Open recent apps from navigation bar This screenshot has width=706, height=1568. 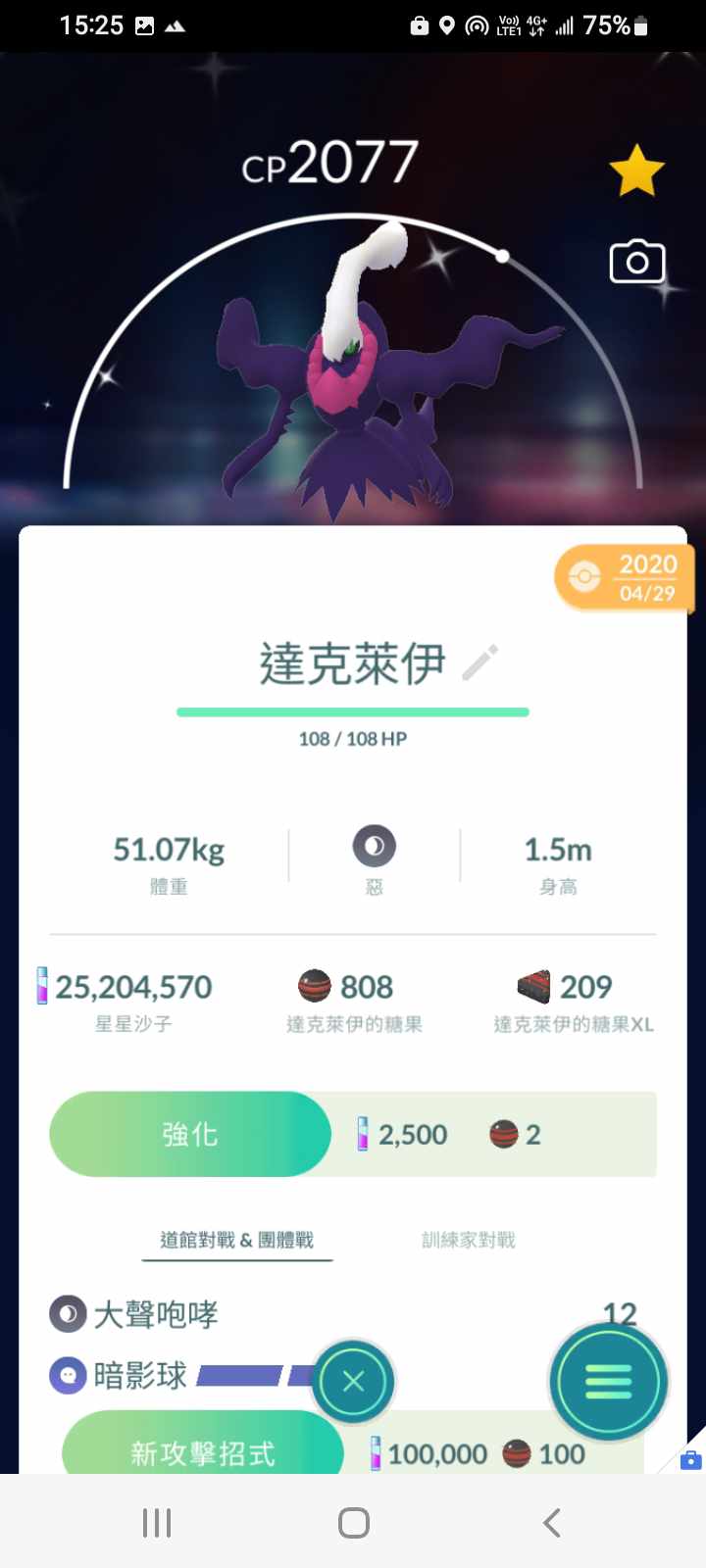pyautogui.click(x=157, y=1522)
